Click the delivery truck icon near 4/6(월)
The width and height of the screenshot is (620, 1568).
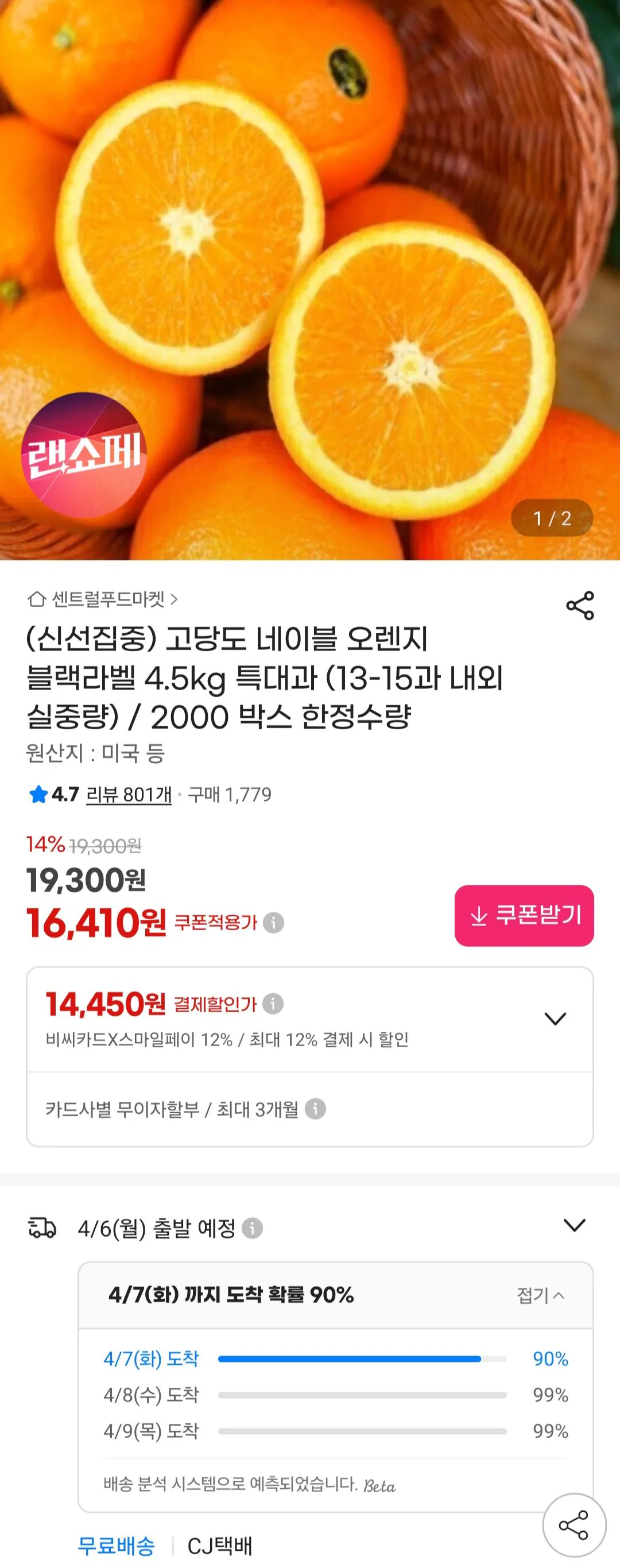(42, 1228)
